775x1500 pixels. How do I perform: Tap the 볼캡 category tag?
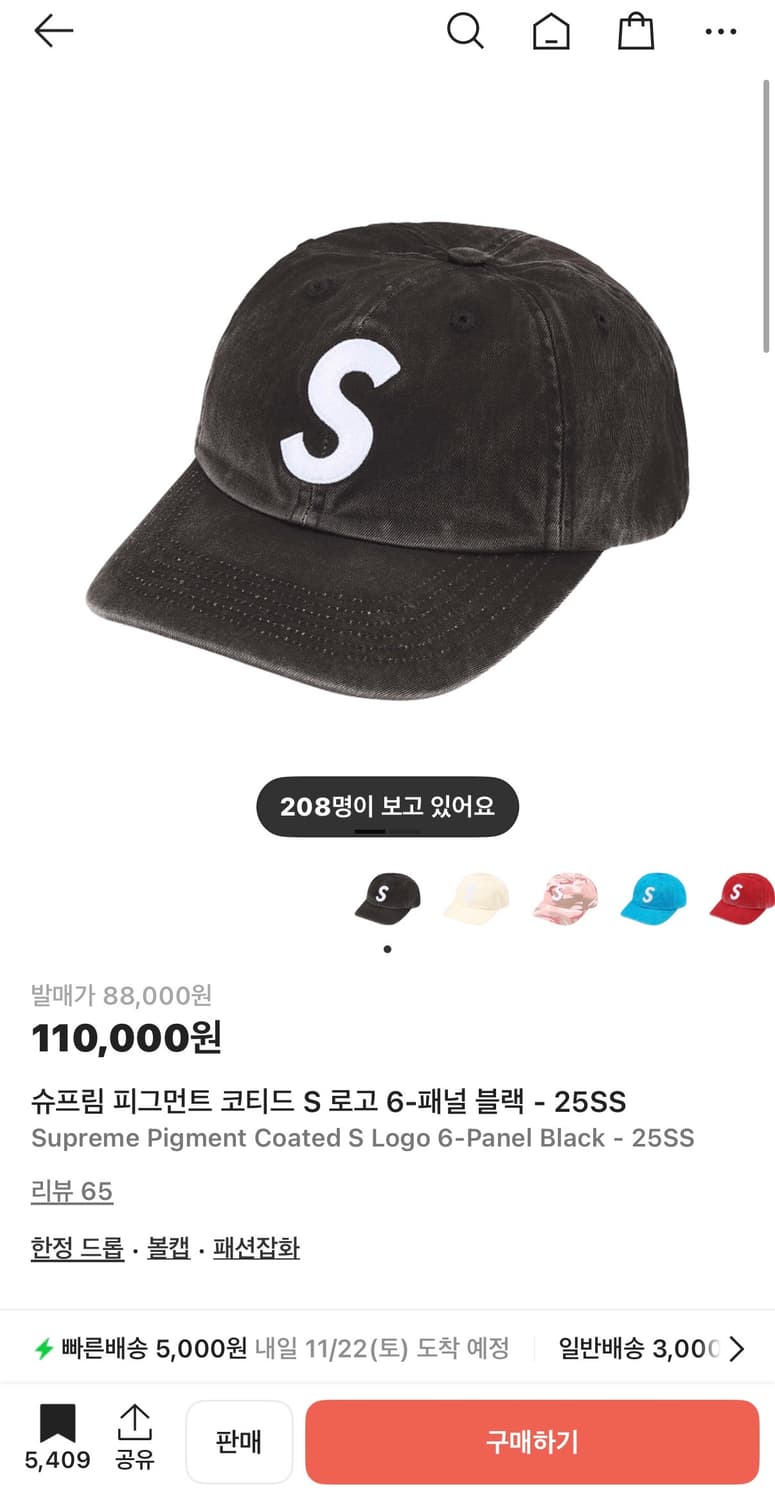click(x=166, y=1248)
